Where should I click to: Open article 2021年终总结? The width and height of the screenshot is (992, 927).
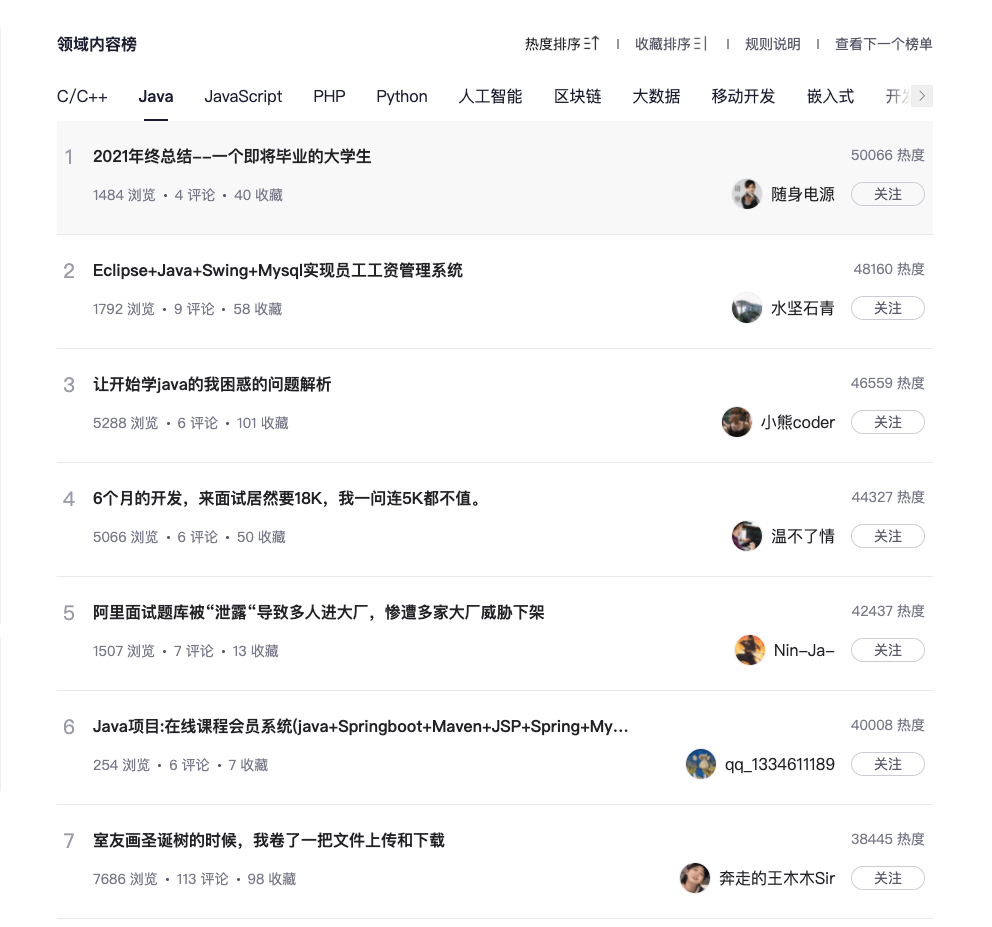[x=232, y=156]
